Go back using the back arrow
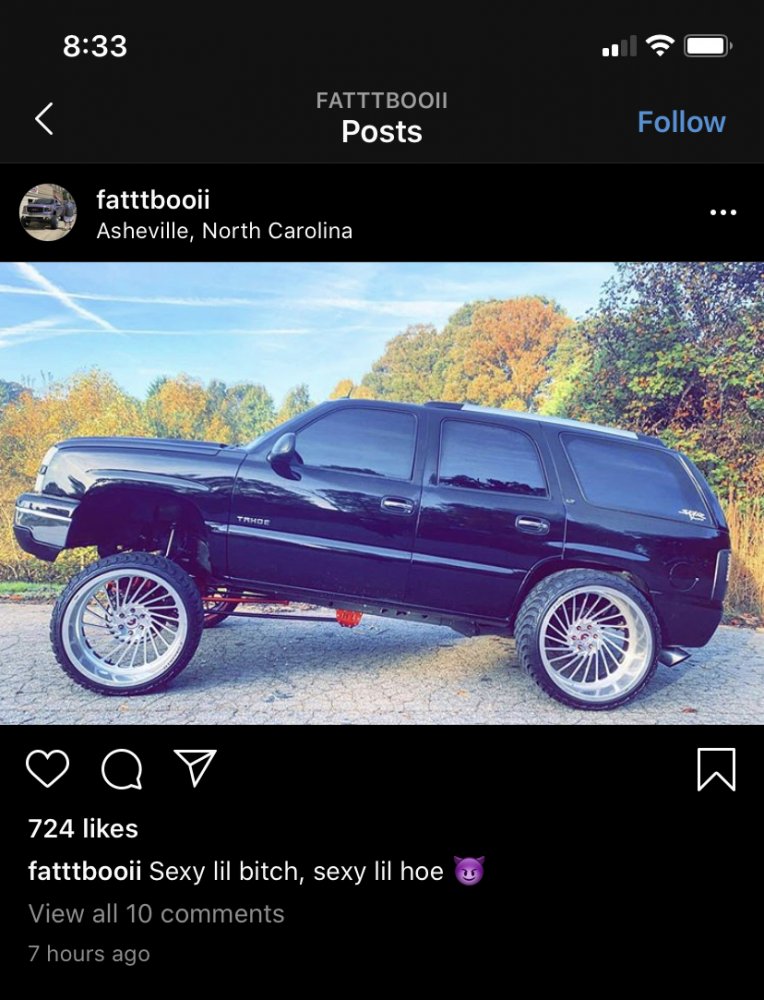 [x=44, y=119]
